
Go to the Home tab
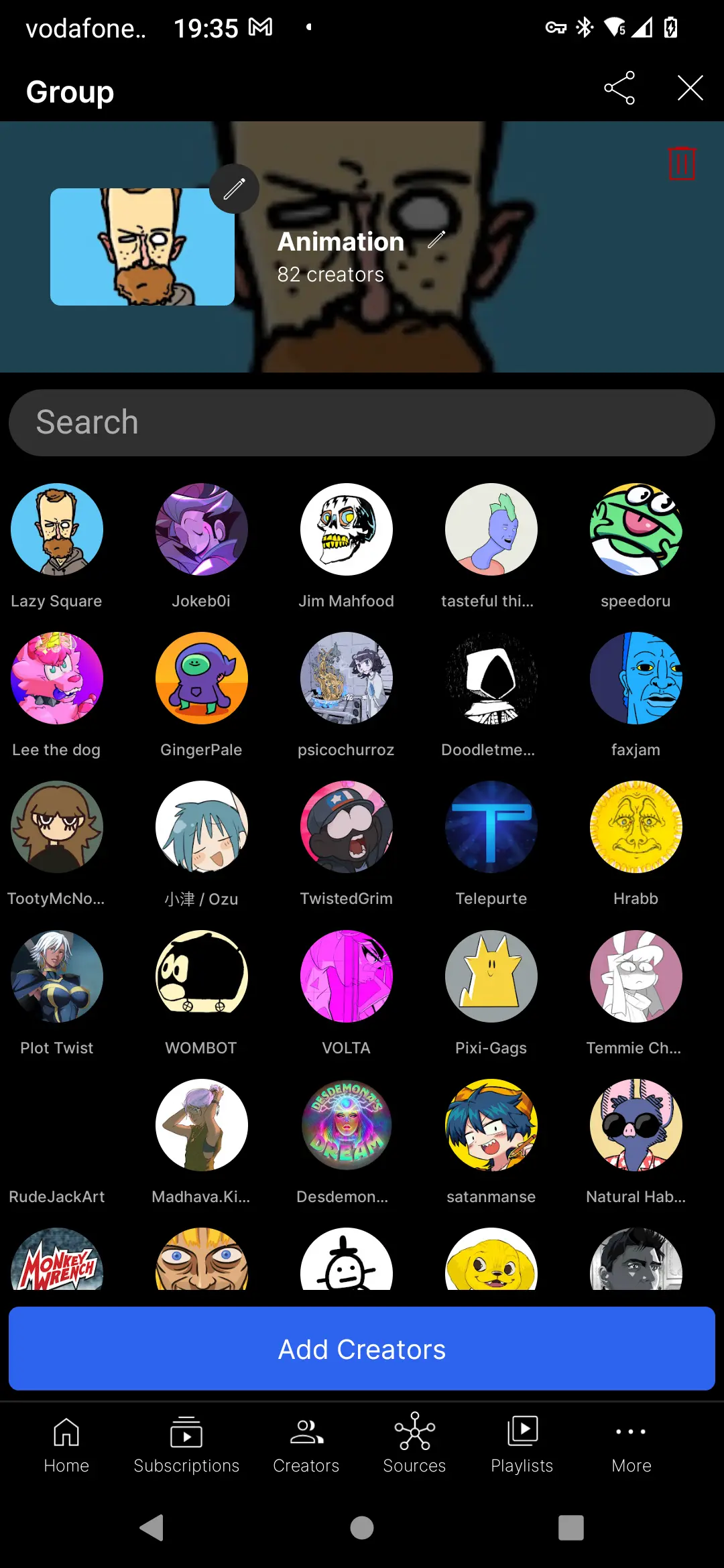(66, 1445)
